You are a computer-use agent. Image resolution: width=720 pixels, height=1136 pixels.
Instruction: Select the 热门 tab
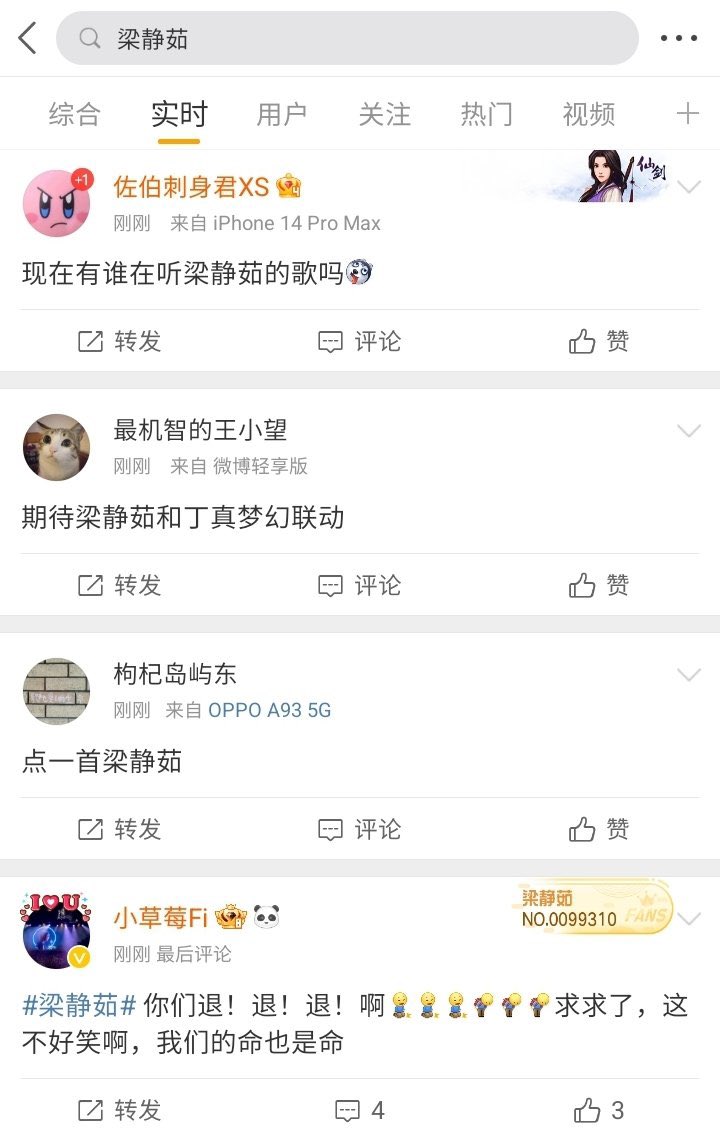click(x=486, y=114)
